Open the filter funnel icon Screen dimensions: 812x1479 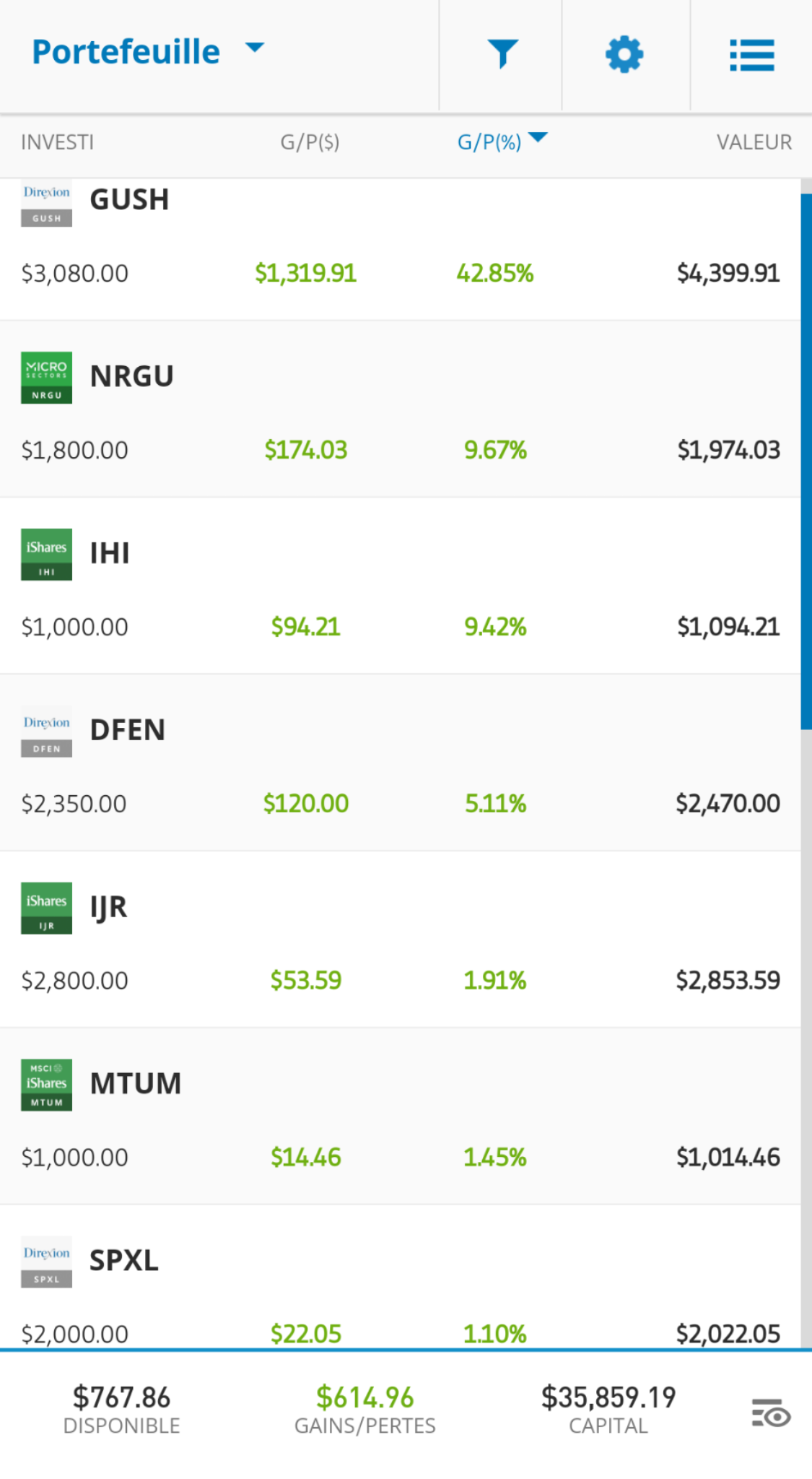[502, 55]
